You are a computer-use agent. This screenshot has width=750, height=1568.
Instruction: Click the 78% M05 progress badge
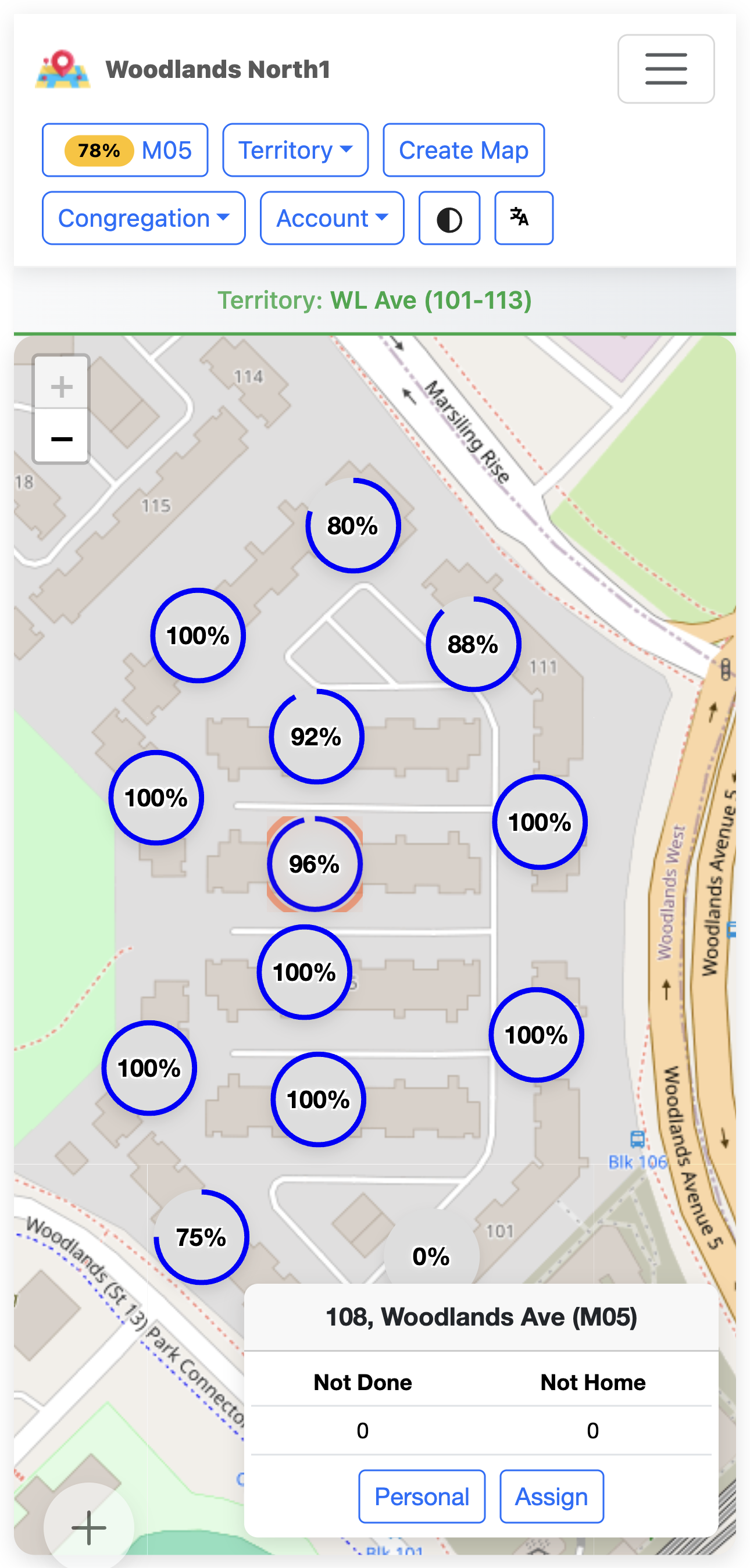(124, 150)
